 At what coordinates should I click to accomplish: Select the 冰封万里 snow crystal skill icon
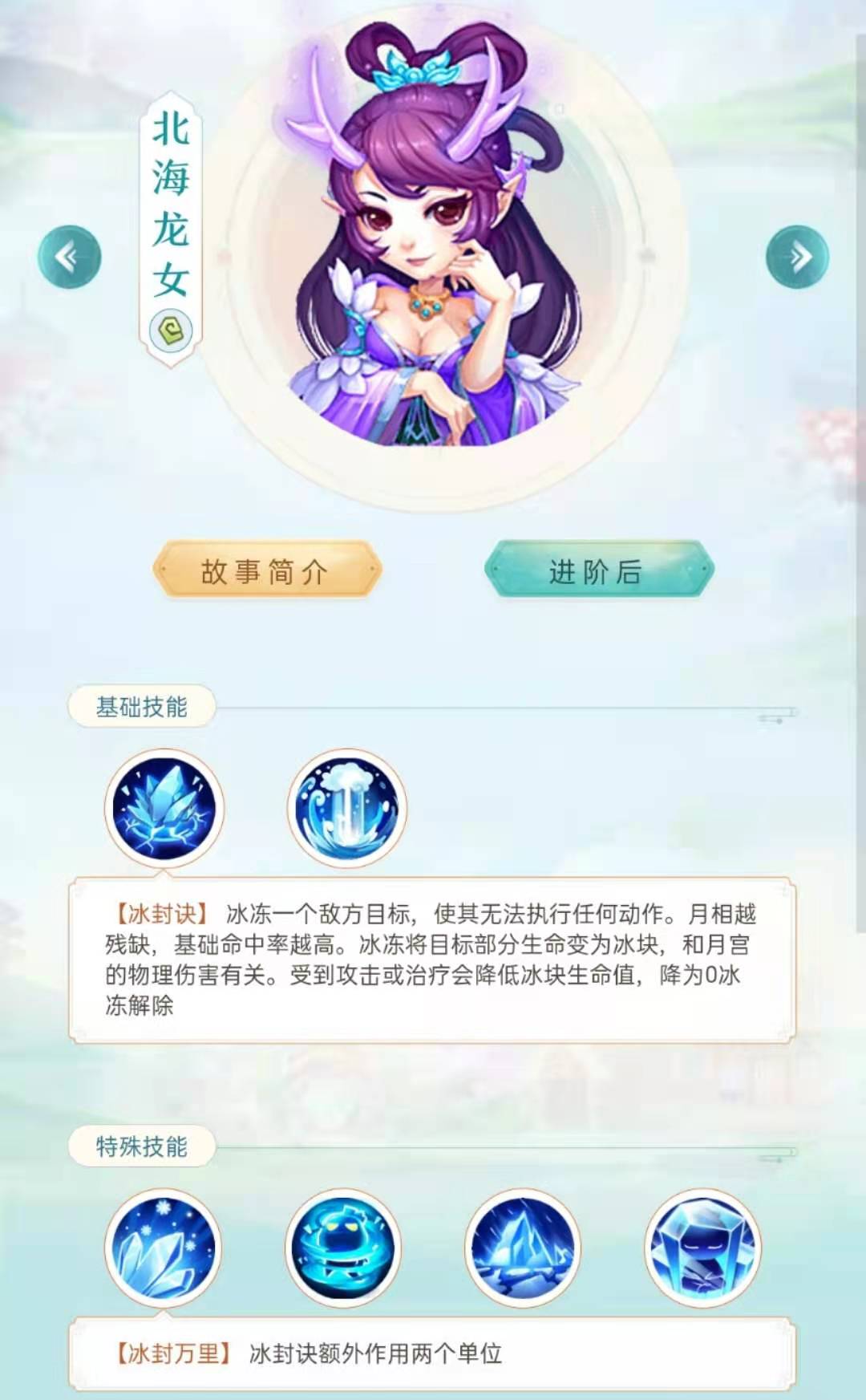pos(163,1248)
